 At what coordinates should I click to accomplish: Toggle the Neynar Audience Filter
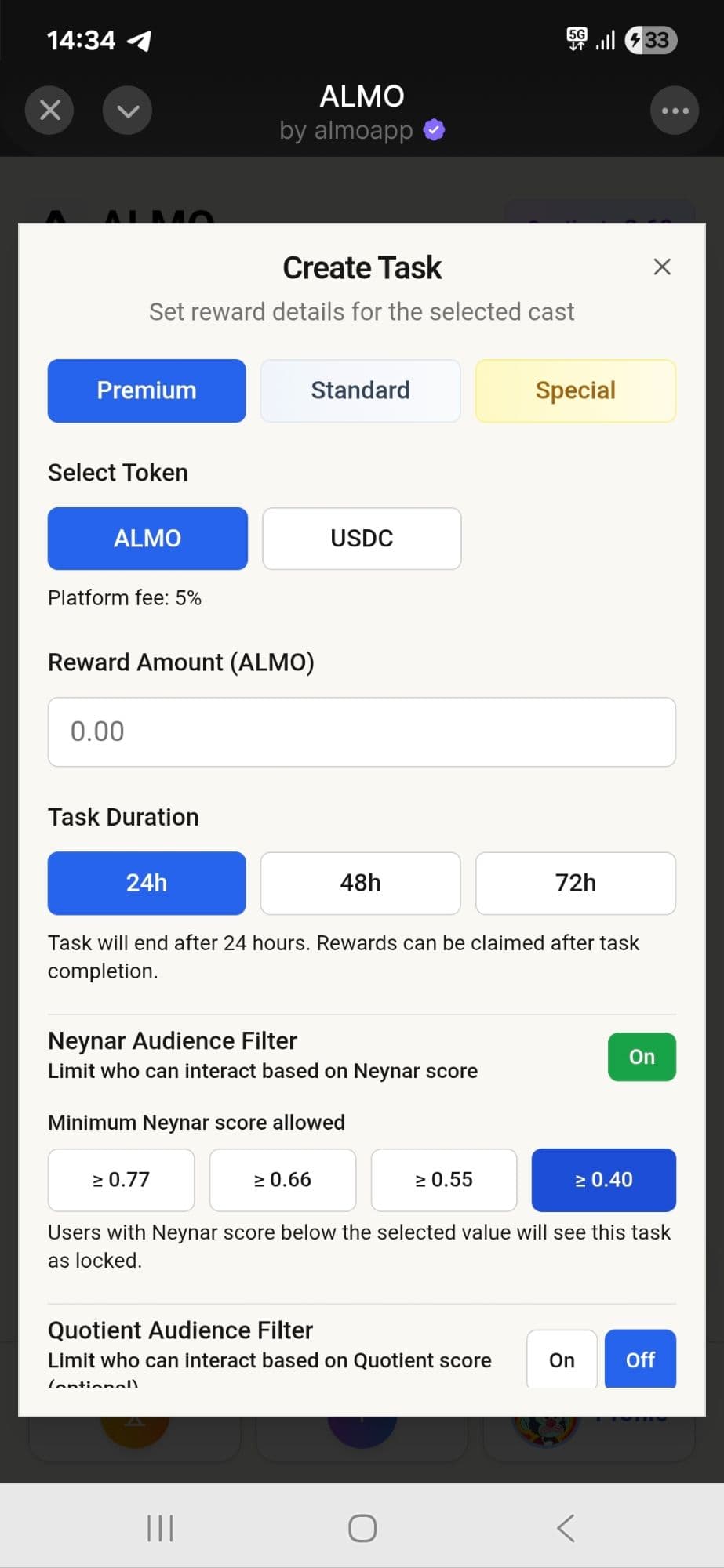click(641, 1057)
